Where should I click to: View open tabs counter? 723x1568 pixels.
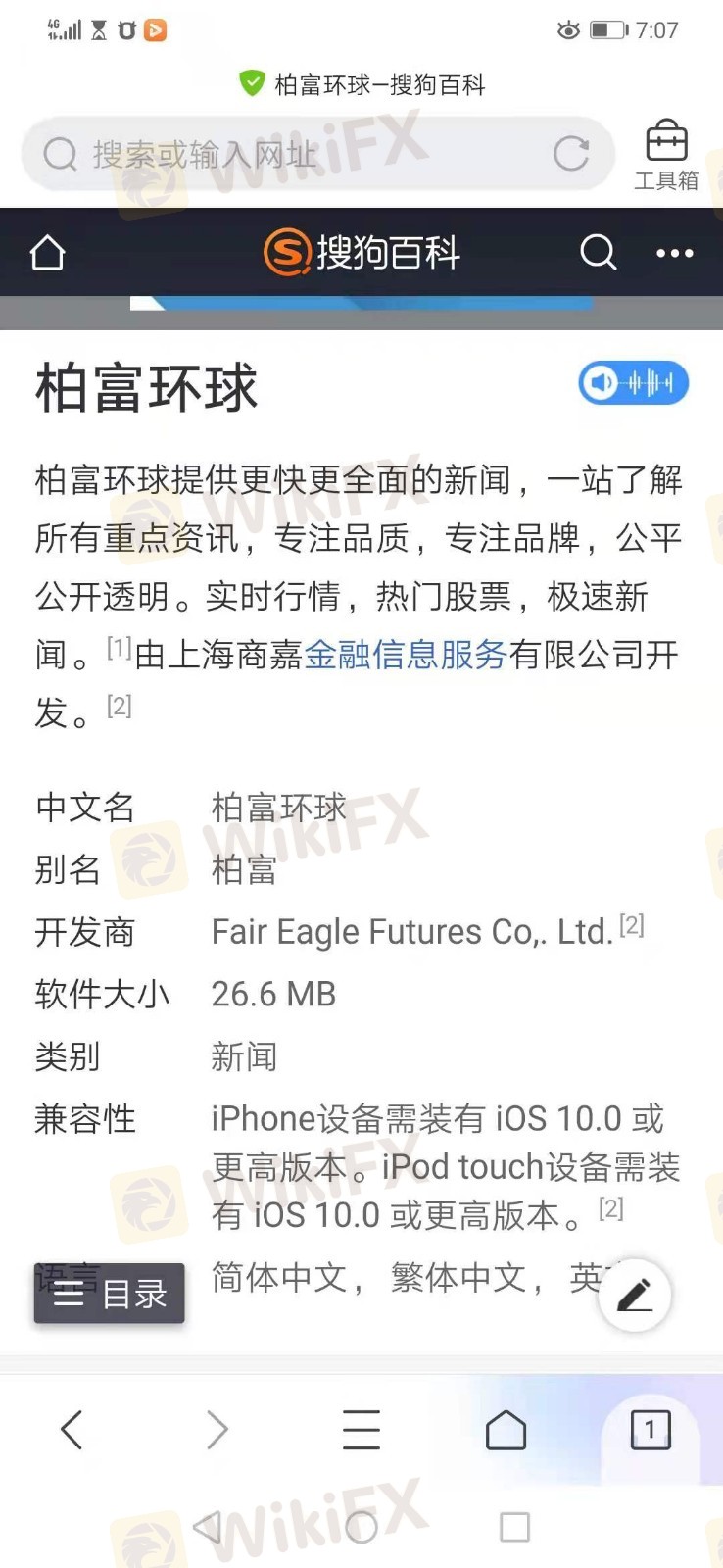pyautogui.click(x=651, y=1430)
